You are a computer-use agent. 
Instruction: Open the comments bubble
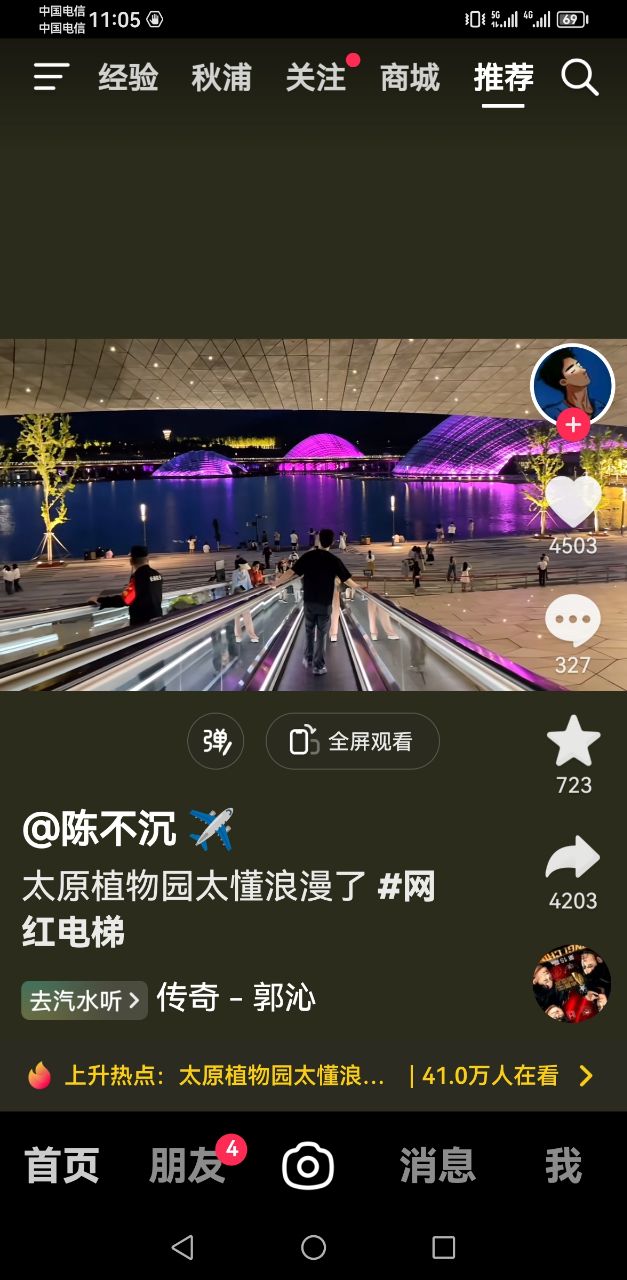[x=573, y=622]
